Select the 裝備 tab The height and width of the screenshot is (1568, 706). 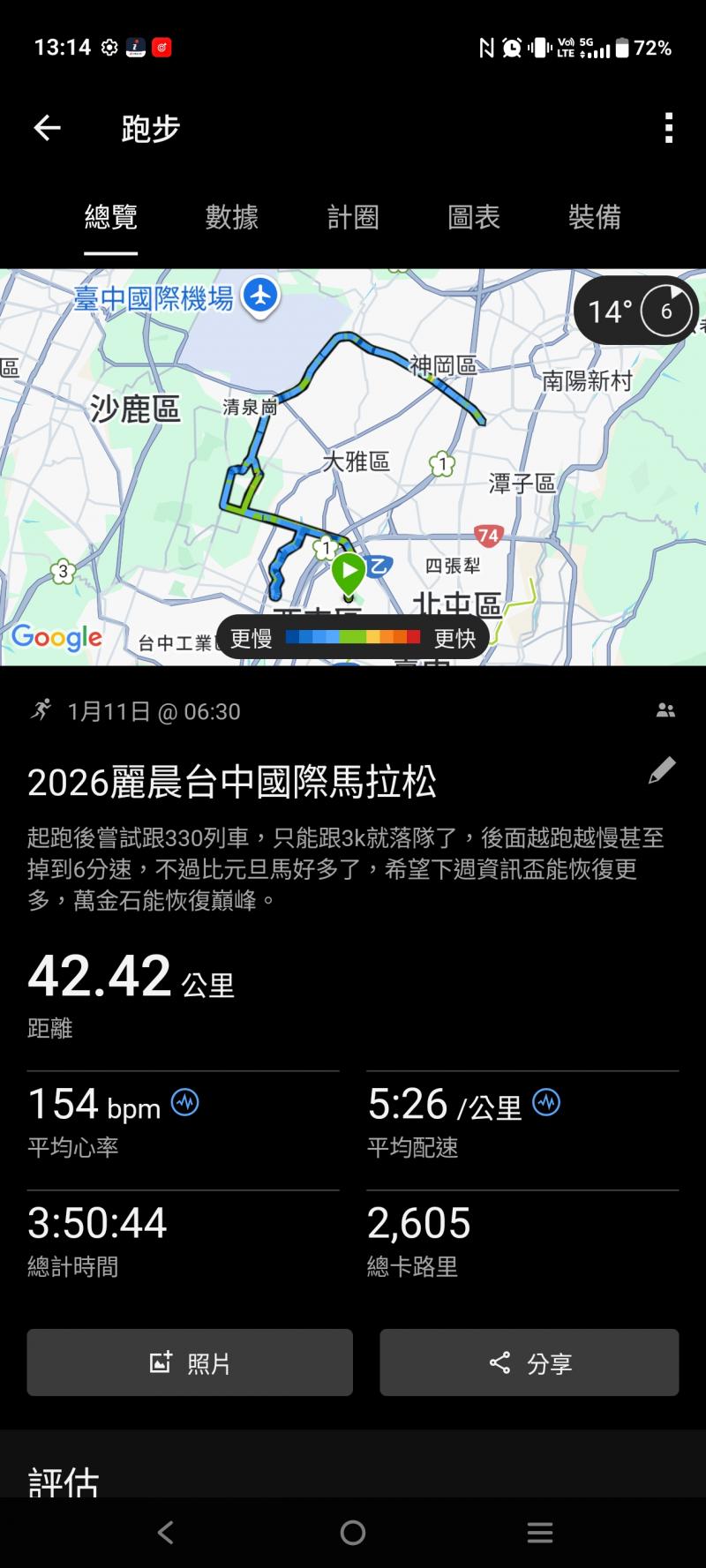tap(595, 217)
